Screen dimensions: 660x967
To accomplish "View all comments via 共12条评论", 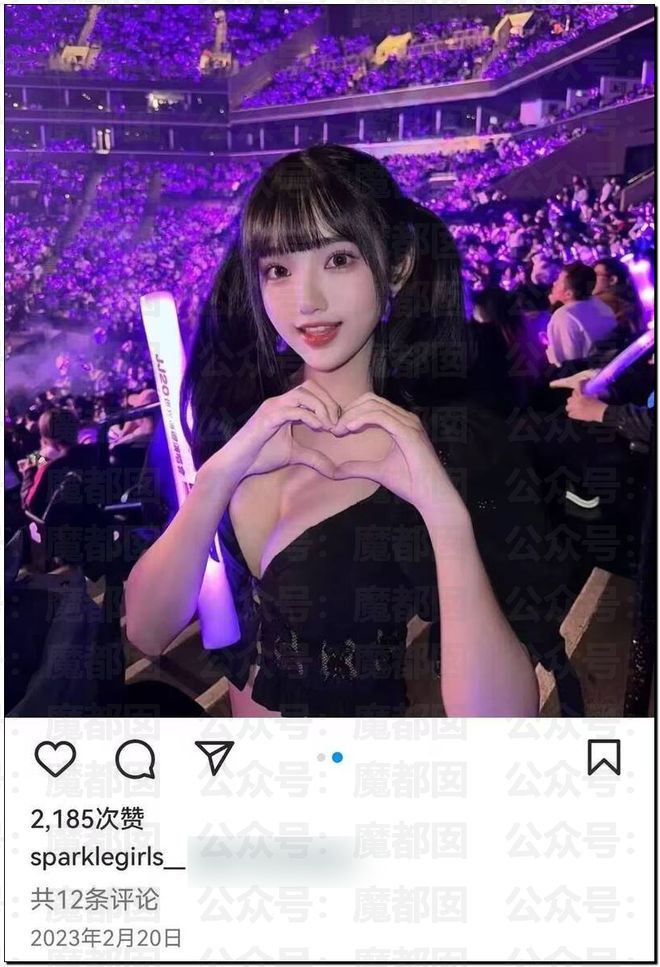I will click(95, 899).
